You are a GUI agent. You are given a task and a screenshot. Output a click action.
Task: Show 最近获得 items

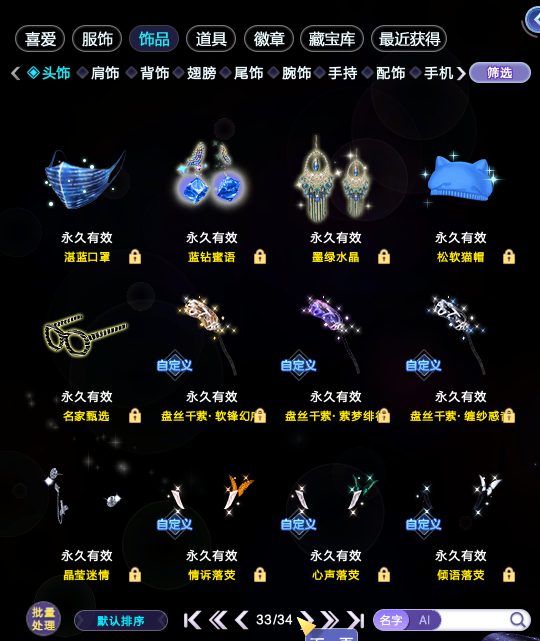click(409, 39)
